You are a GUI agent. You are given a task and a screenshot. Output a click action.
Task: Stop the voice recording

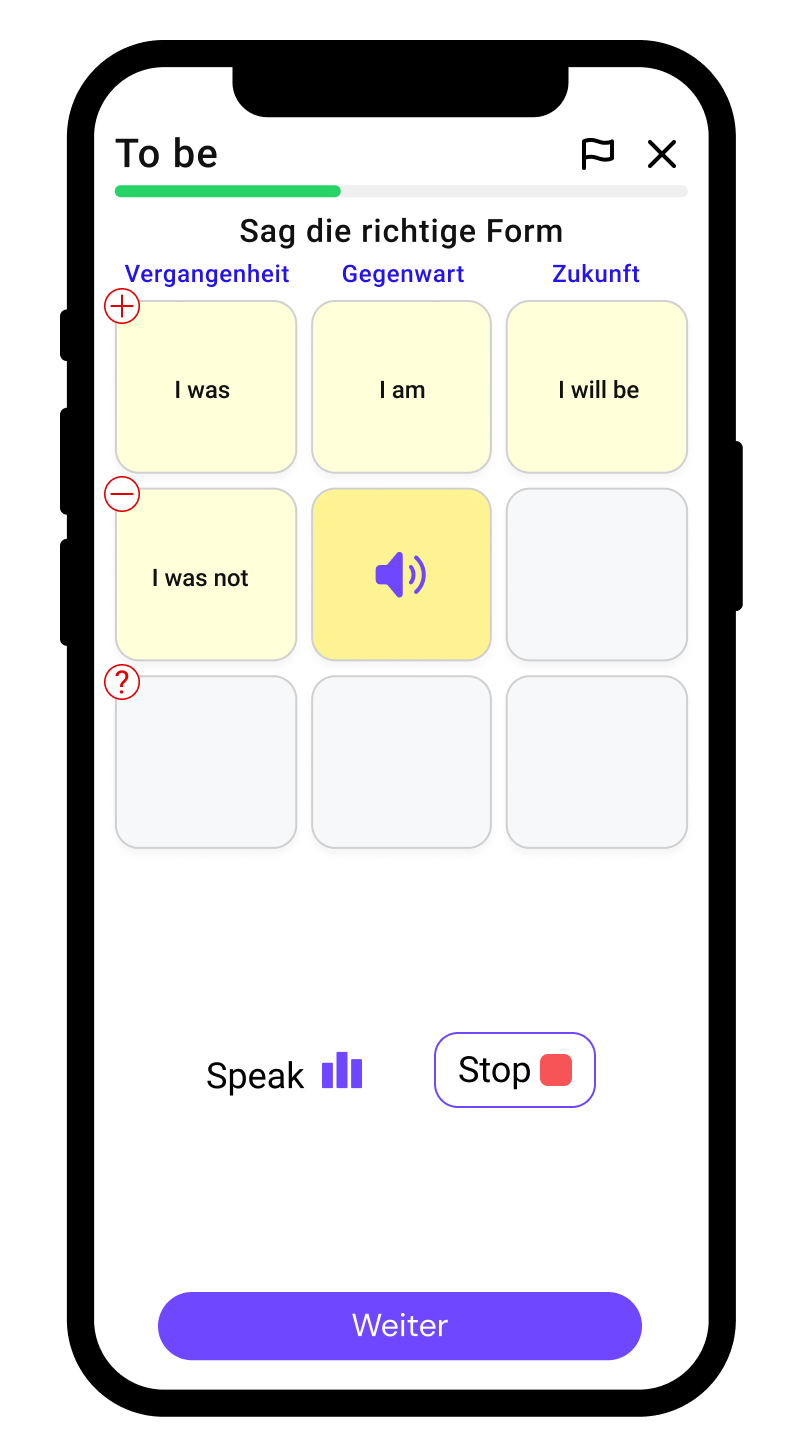coord(514,1070)
